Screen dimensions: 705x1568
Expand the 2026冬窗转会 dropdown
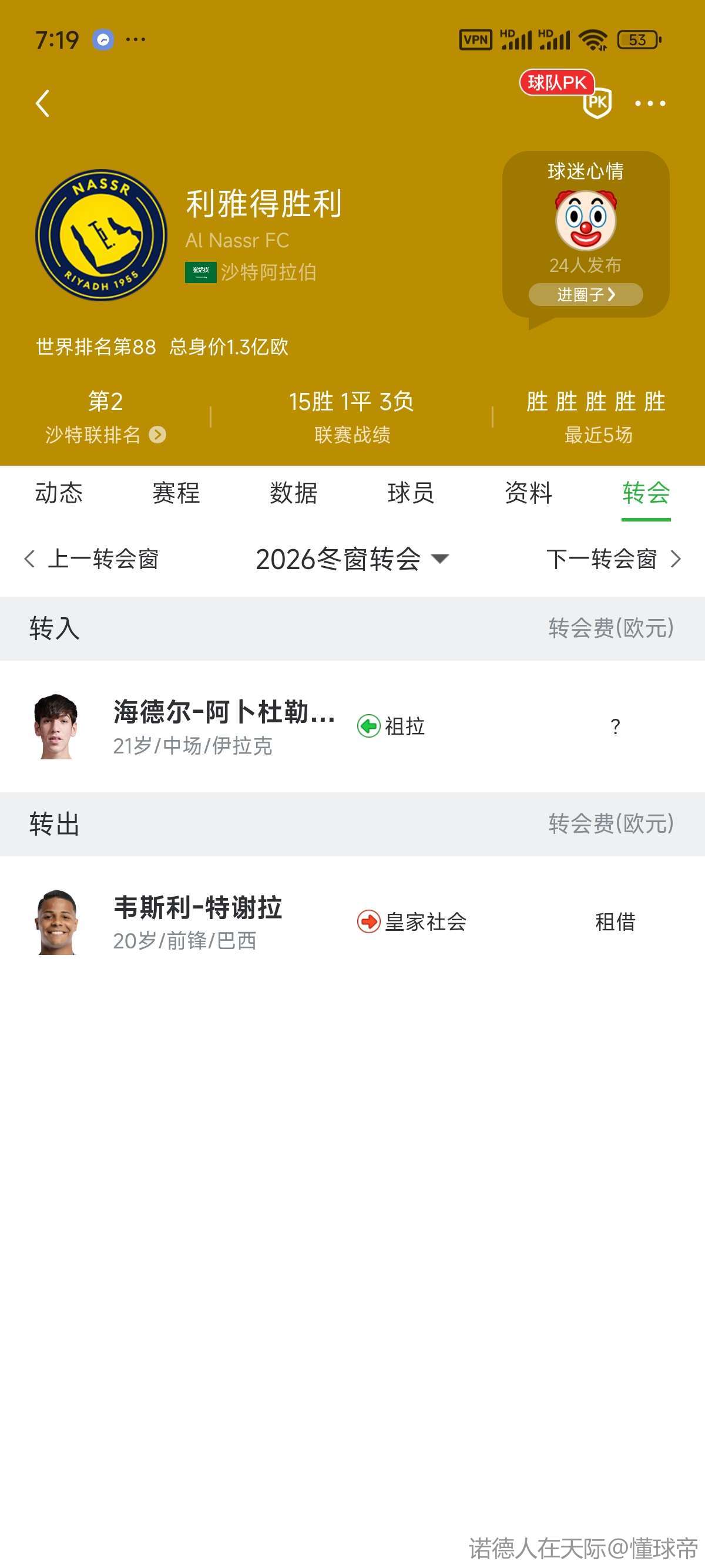point(352,558)
